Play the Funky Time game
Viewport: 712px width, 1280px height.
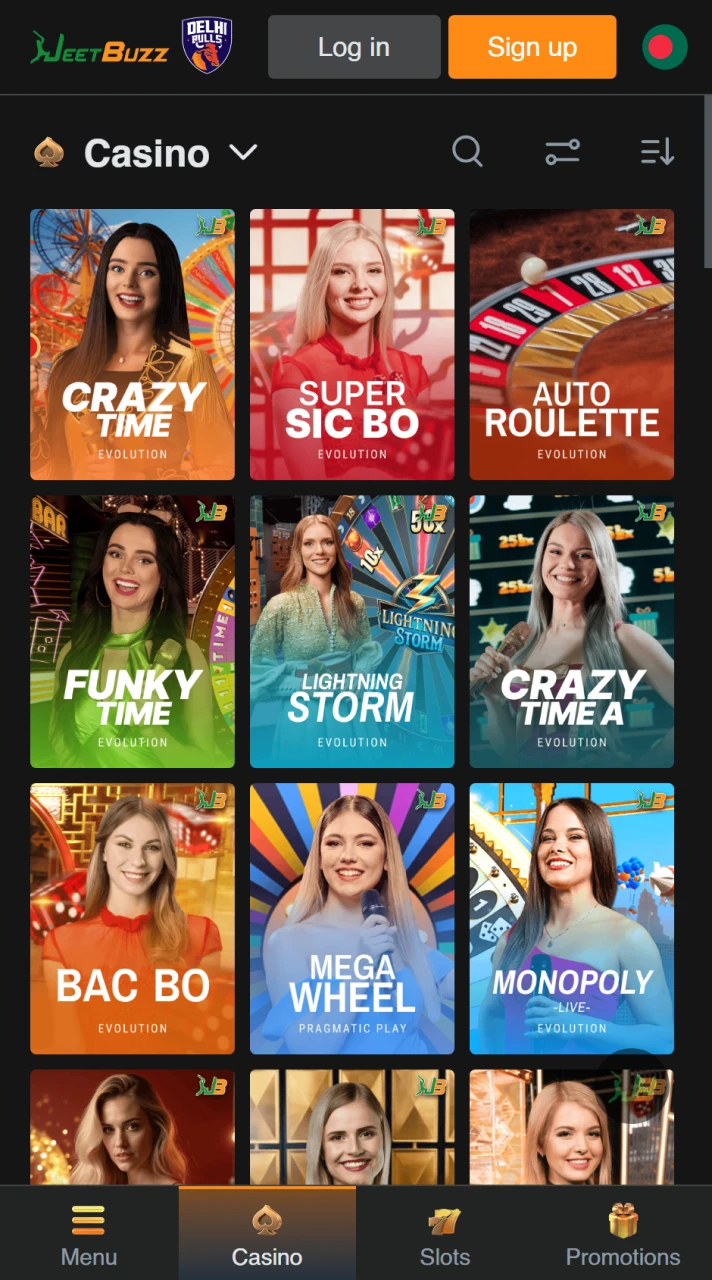pos(132,631)
